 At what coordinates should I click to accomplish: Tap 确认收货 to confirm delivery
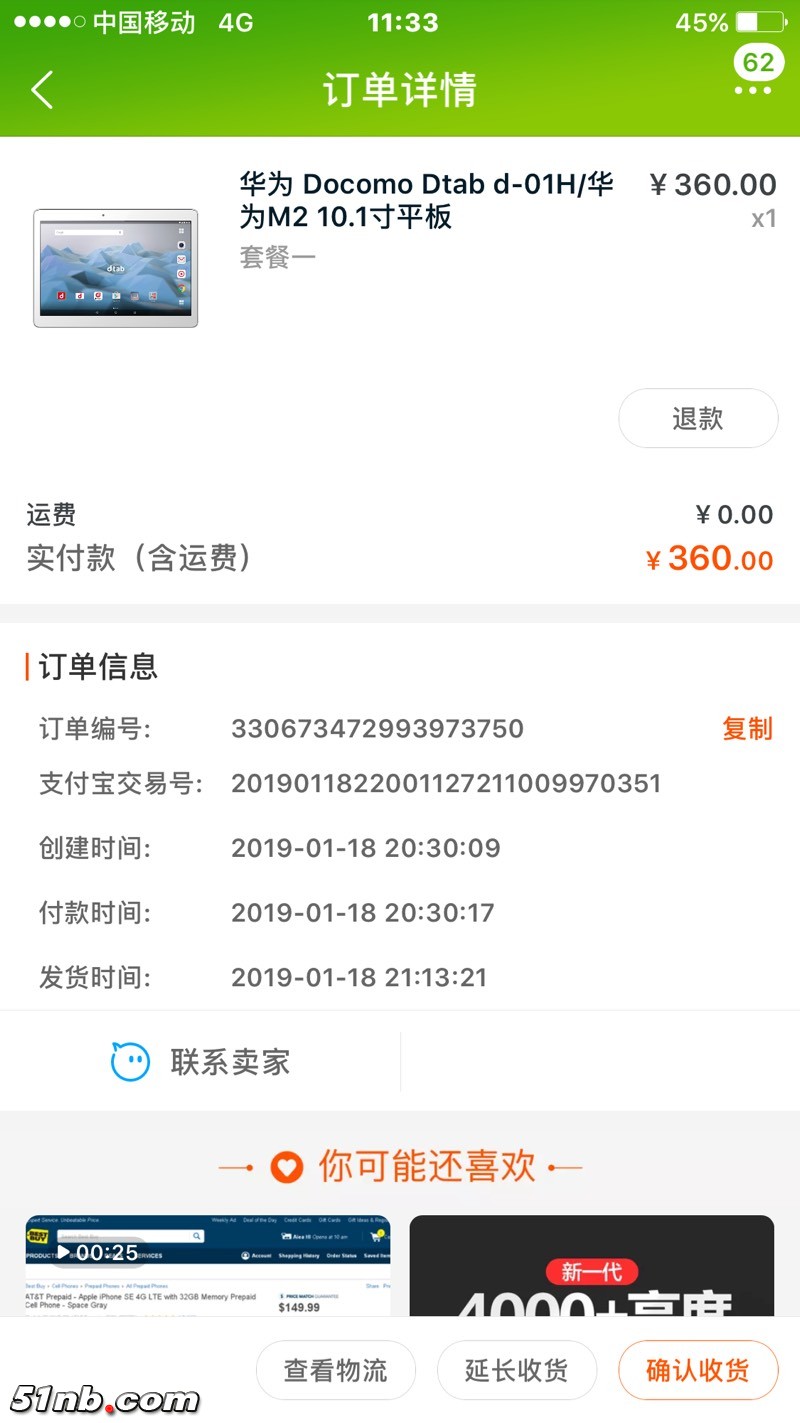[698, 1370]
